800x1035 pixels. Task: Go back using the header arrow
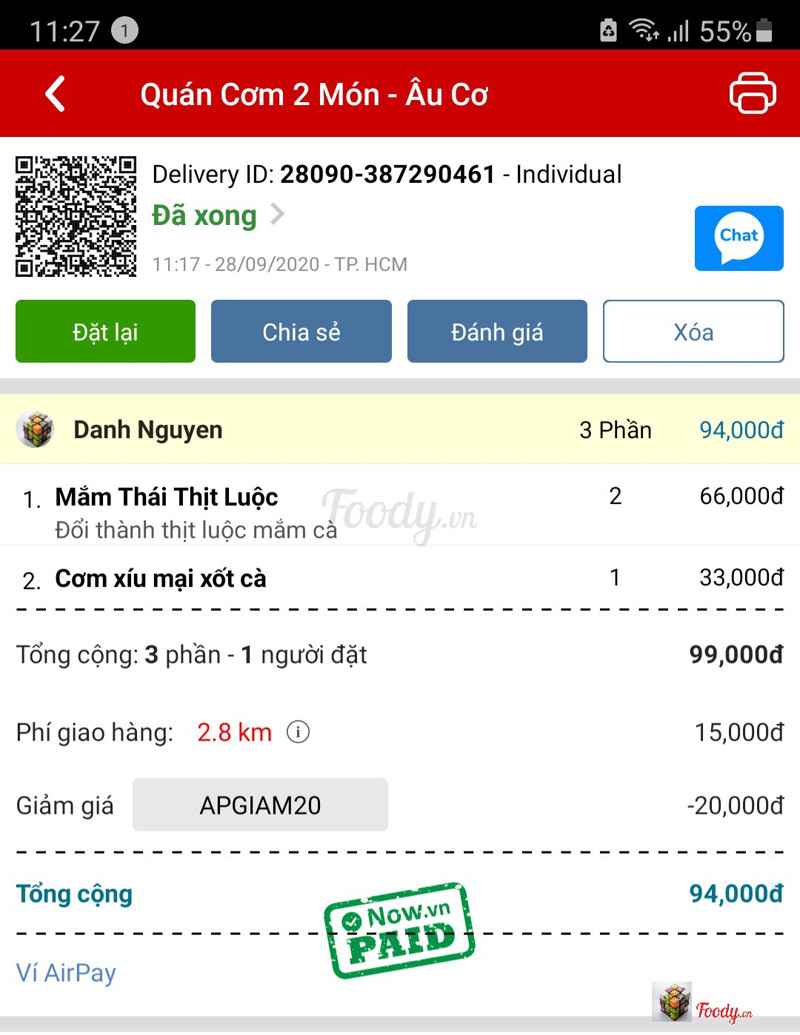click(56, 94)
